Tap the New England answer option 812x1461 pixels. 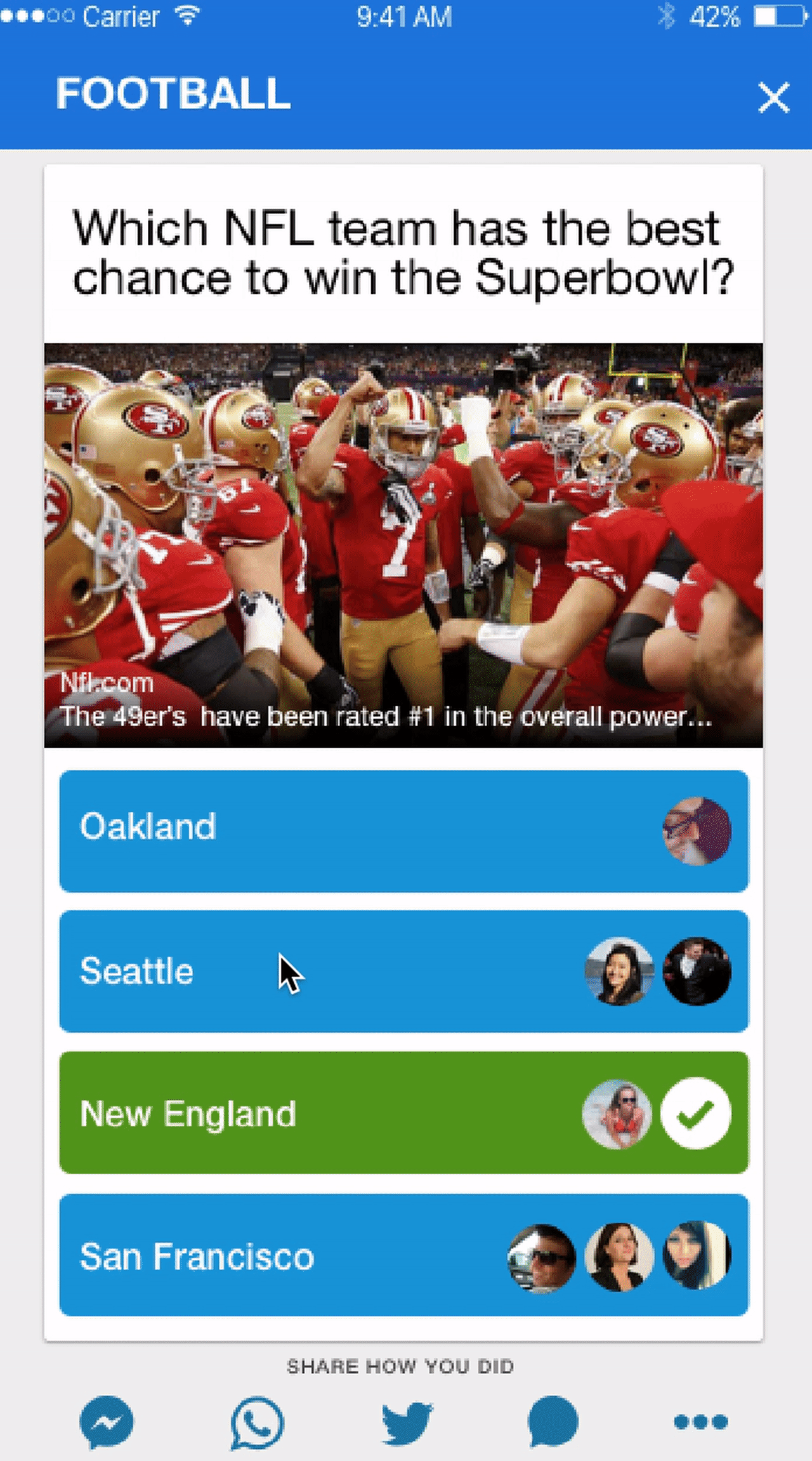404,1113
